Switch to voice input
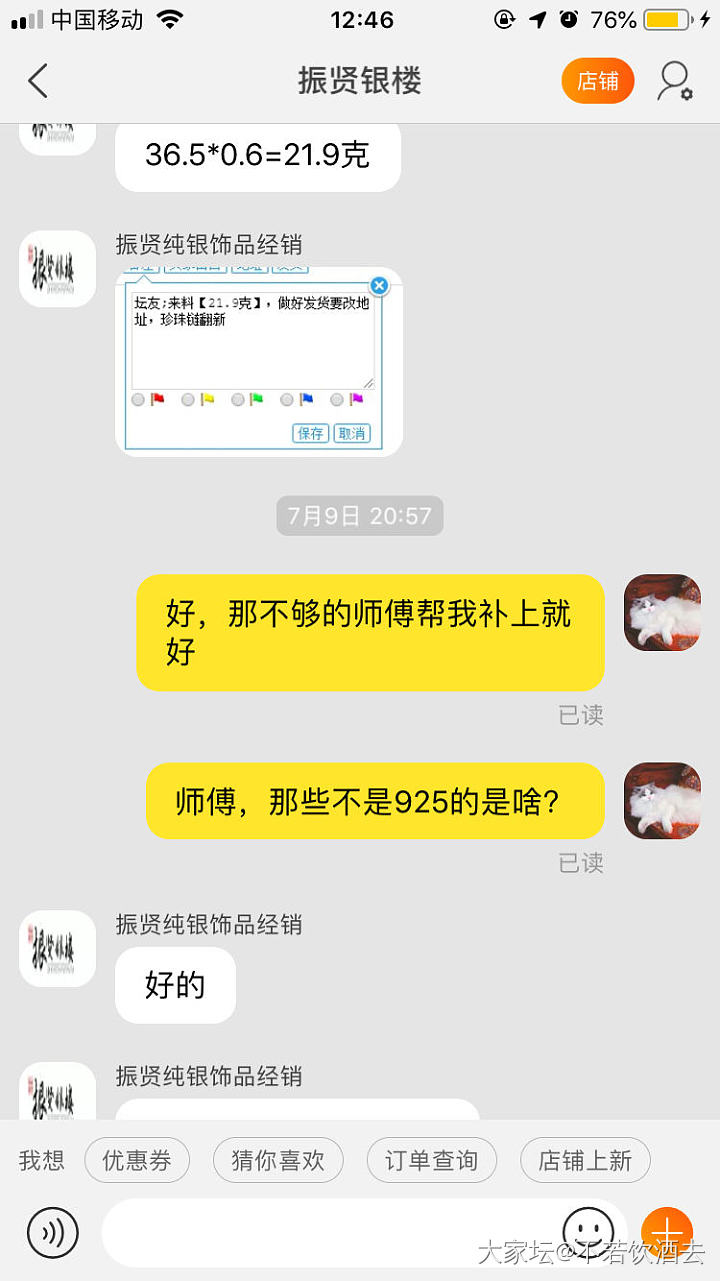 (x=53, y=1232)
